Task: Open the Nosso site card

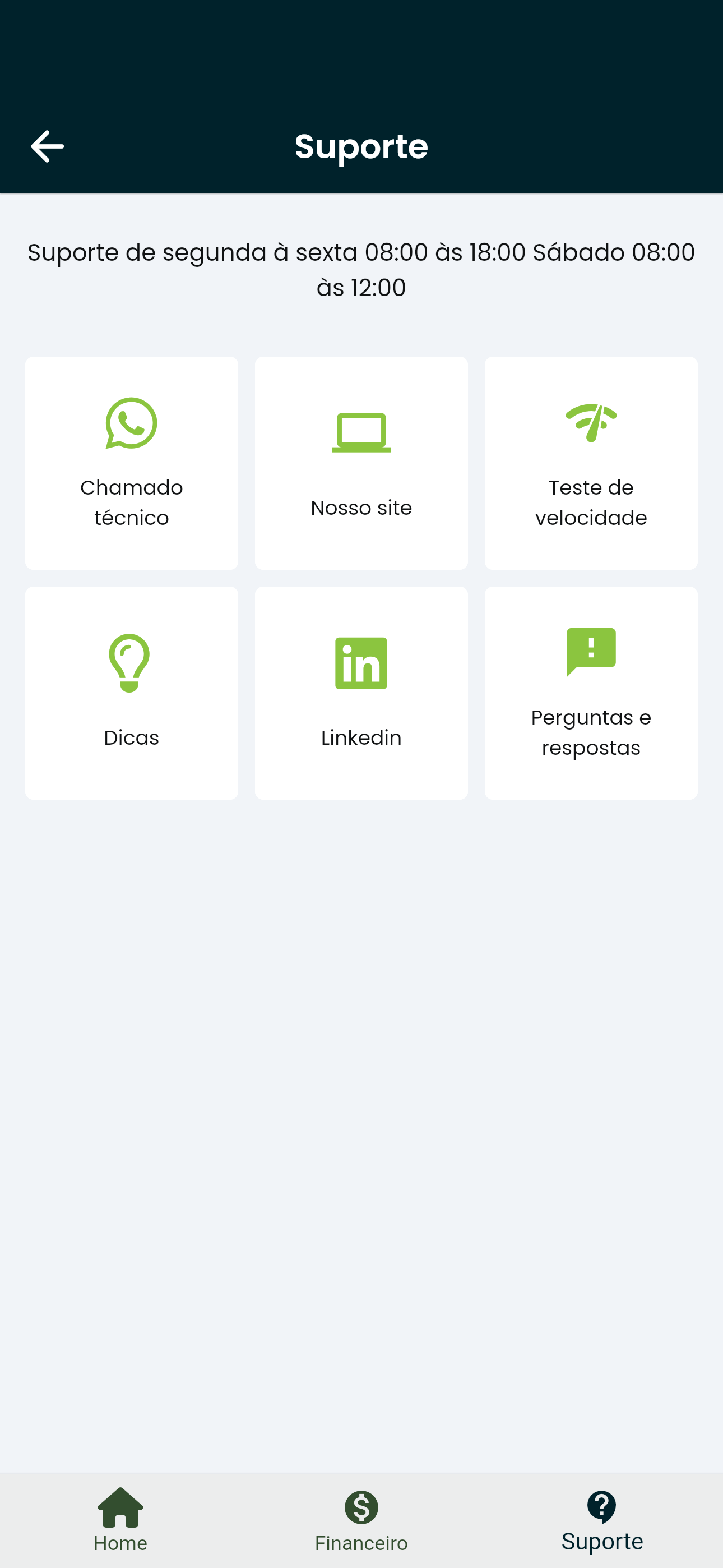Action: 361,463
